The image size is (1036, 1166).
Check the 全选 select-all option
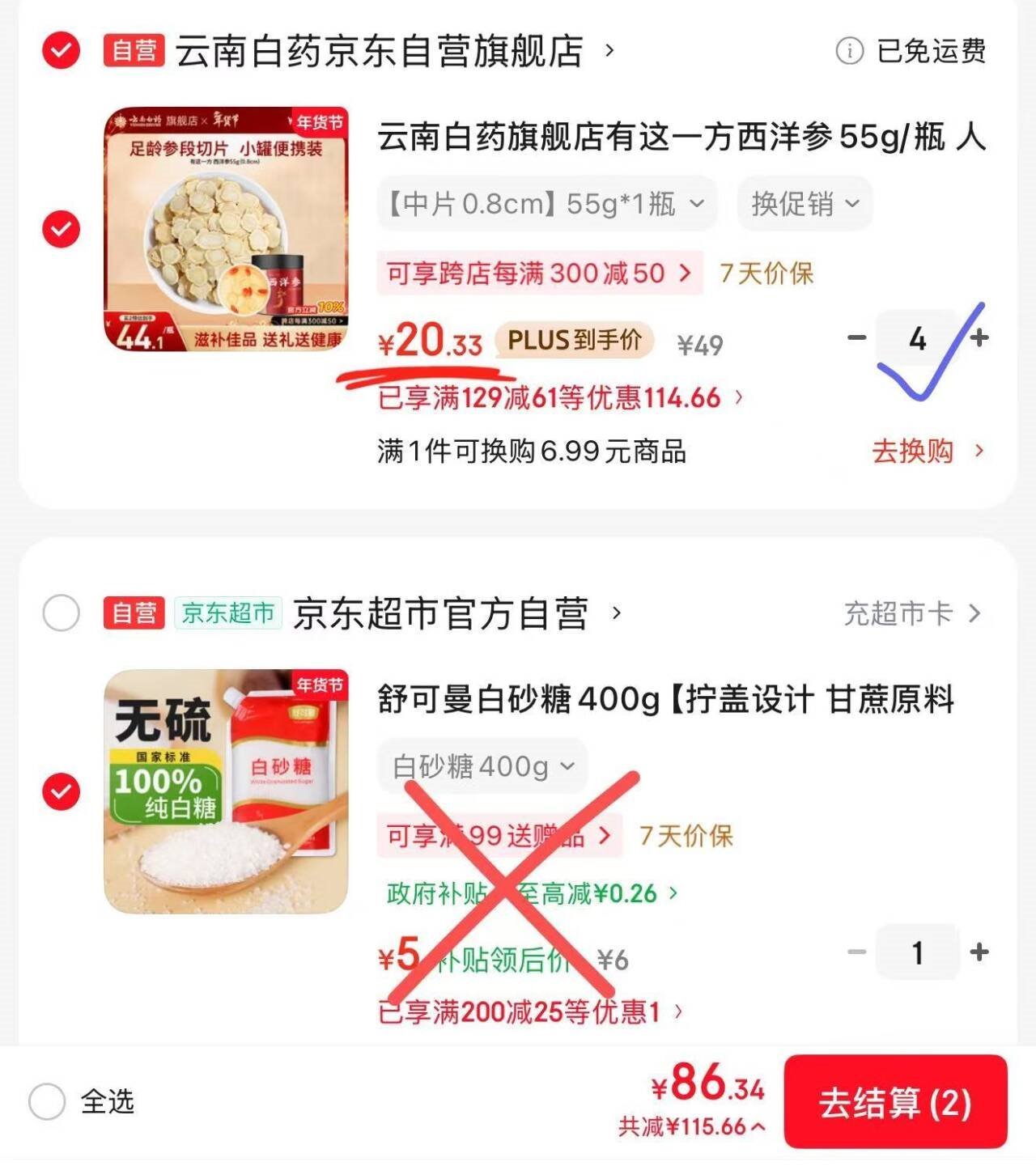47,1101
